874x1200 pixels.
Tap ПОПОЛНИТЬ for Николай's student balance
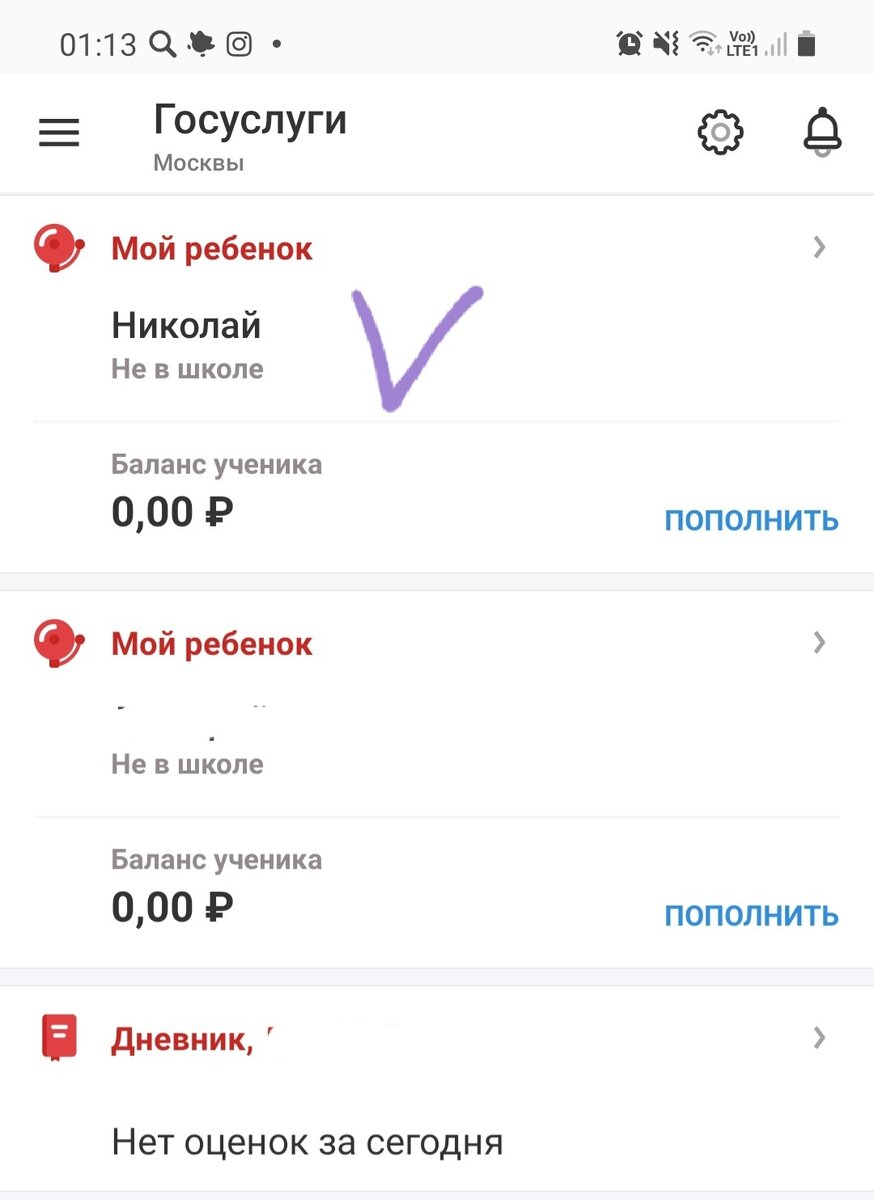click(752, 519)
